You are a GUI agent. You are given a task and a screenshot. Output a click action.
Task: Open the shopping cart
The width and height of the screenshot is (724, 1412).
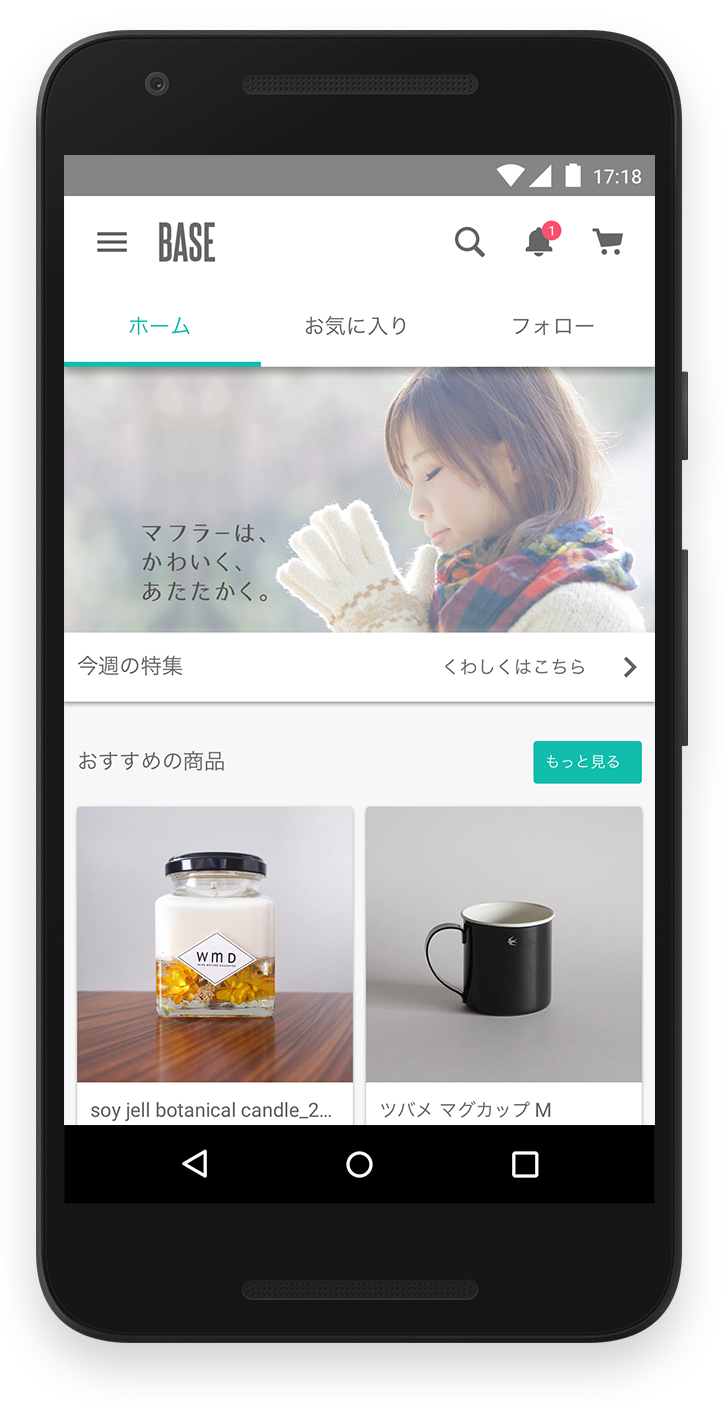(x=608, y=242)
